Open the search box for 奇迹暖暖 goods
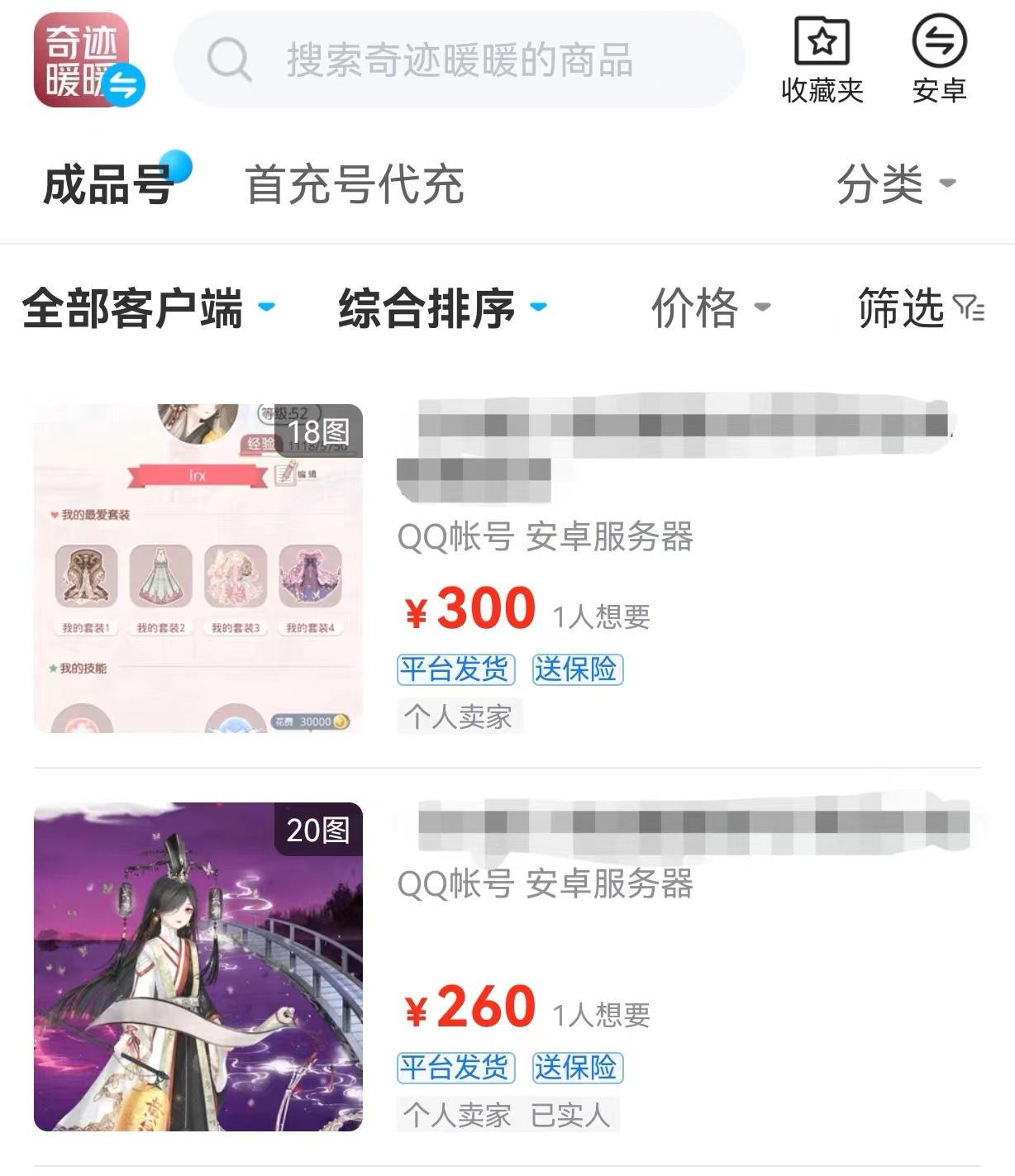This screenshot has width=1015, height=1176. click(x=459, y=60)
